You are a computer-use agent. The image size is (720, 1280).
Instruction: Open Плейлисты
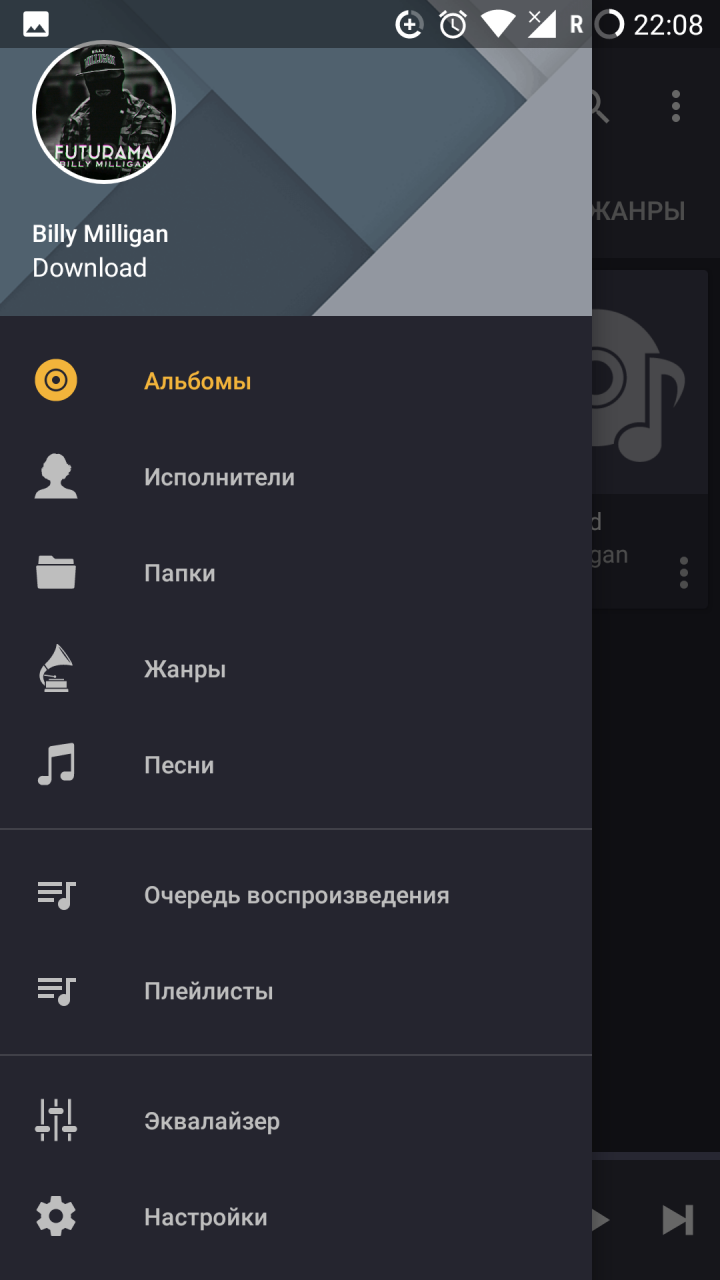(208, 991)
